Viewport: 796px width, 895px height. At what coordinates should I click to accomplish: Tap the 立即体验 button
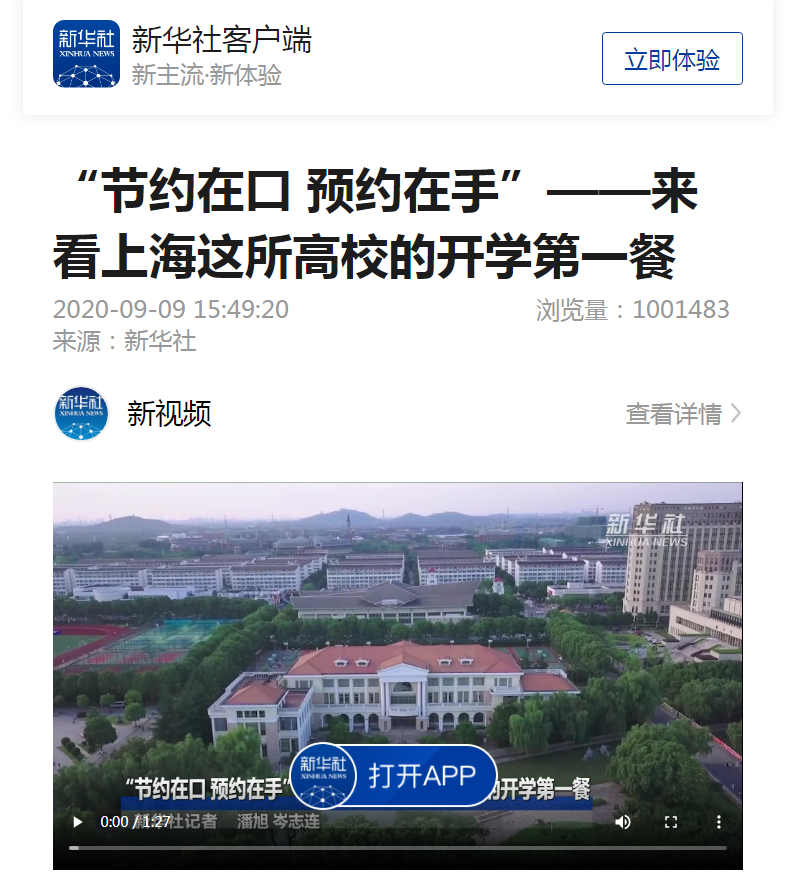(671, 59)
